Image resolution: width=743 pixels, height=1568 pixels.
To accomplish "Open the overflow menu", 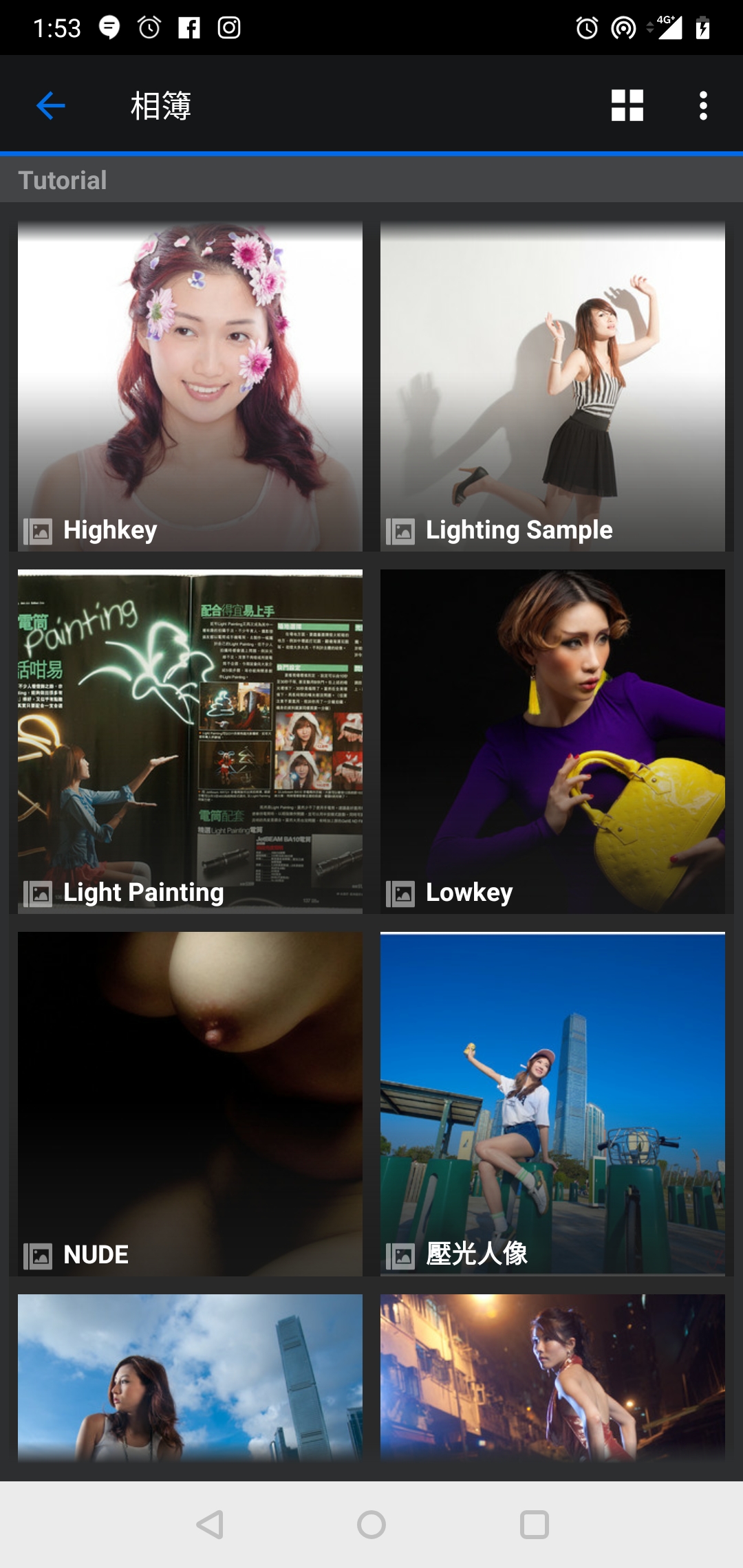I will (703, 106).
